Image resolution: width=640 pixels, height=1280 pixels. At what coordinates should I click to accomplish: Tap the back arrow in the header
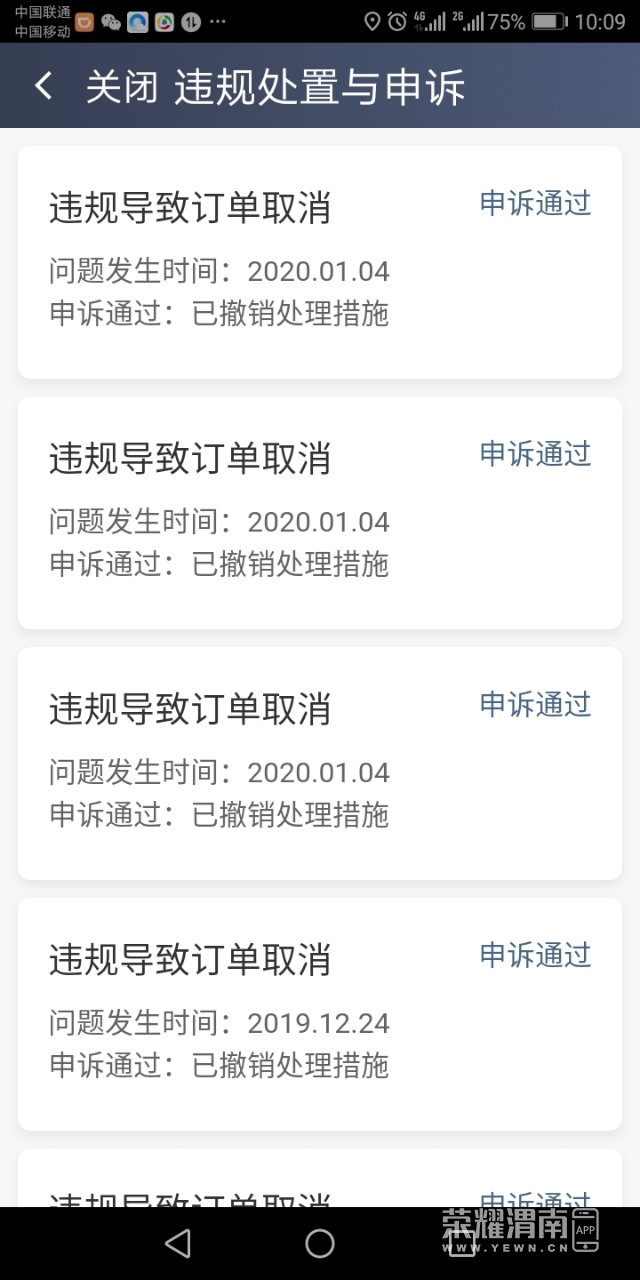(43, 87)
